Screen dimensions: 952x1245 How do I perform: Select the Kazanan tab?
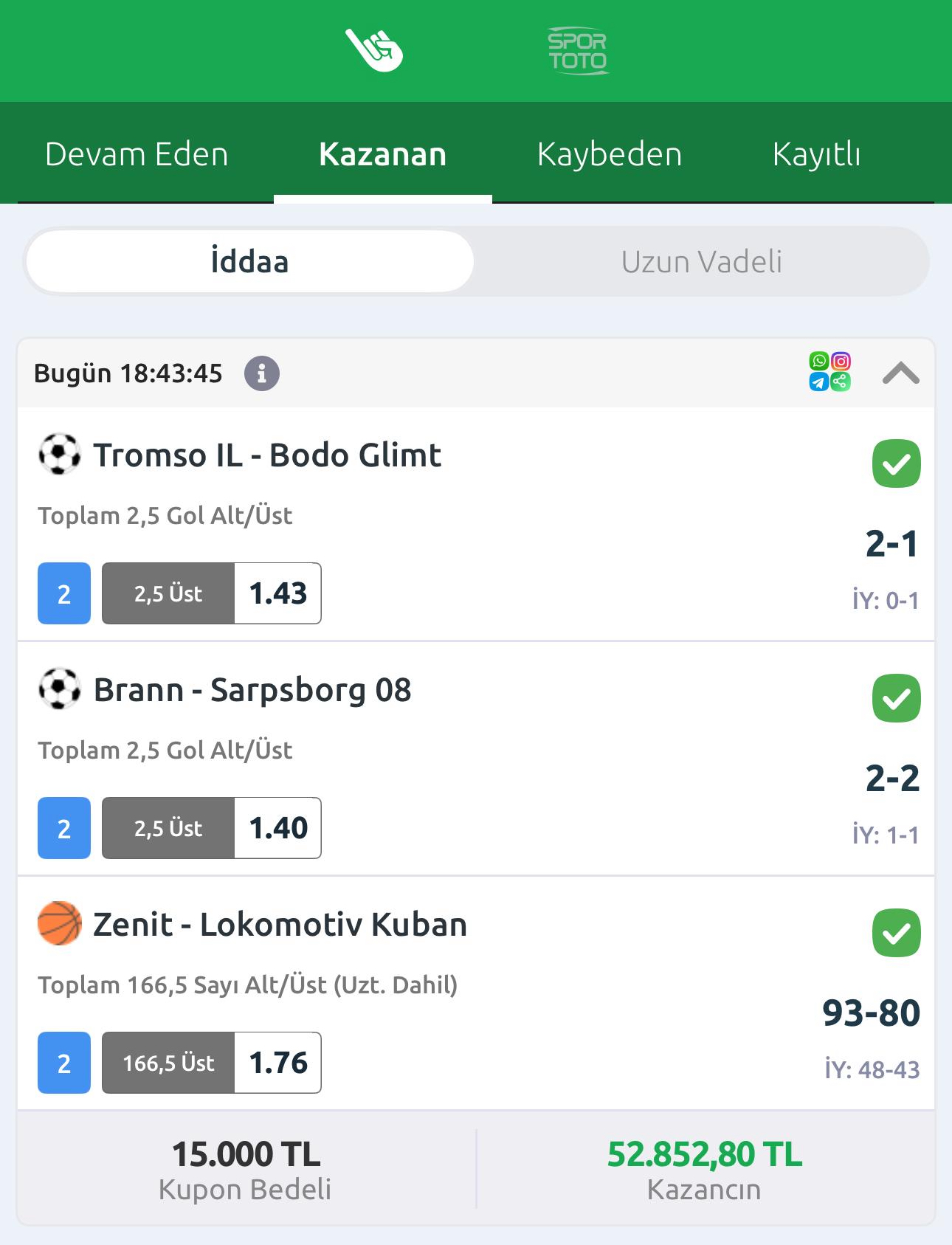tap(382, 154)
